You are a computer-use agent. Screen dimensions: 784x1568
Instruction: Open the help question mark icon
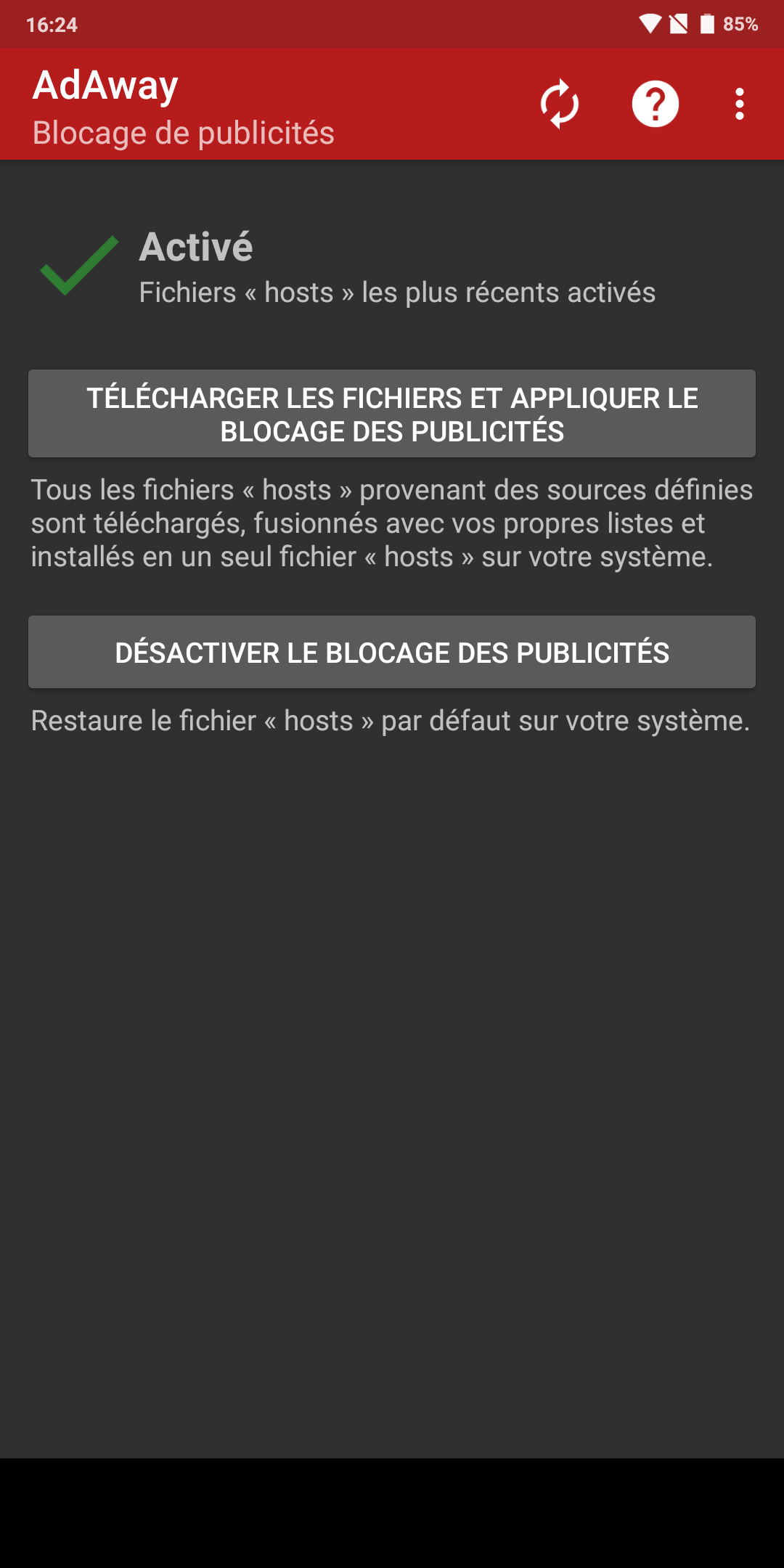point(655,105)
